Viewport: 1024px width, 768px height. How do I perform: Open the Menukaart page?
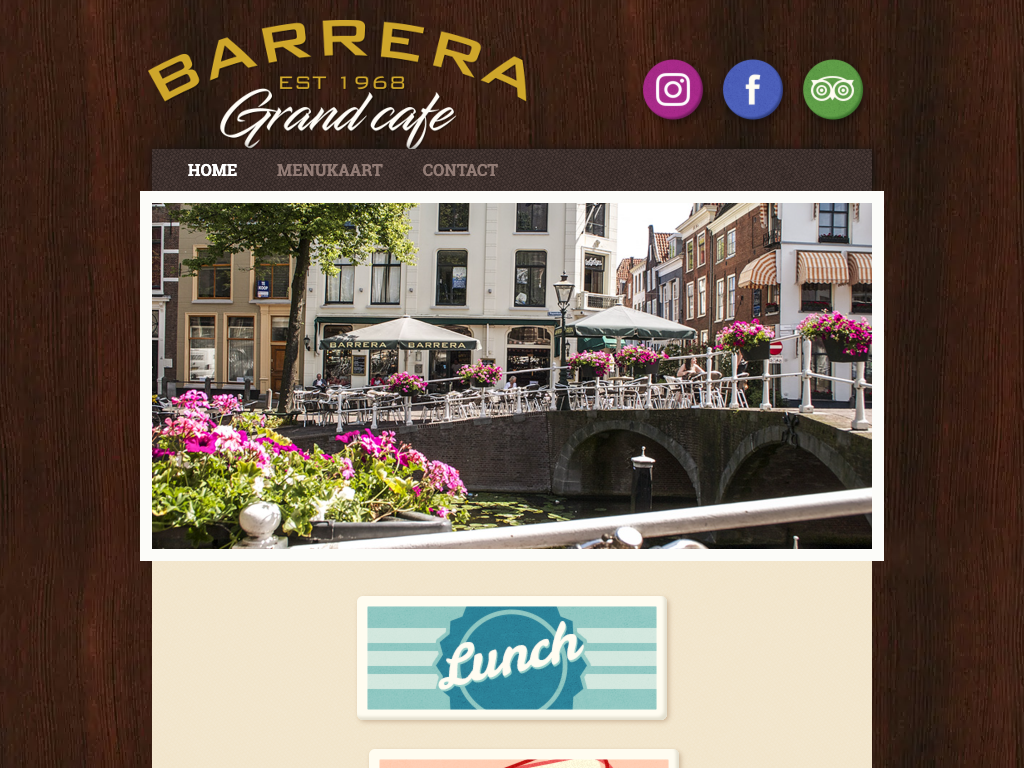coord(329,170)
